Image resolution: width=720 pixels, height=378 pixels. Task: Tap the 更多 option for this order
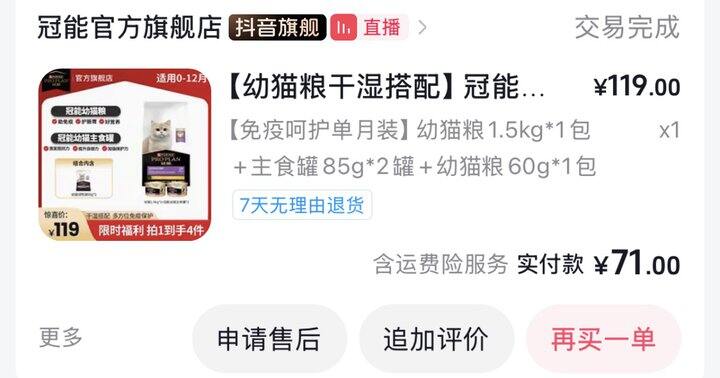coord(61,338)
